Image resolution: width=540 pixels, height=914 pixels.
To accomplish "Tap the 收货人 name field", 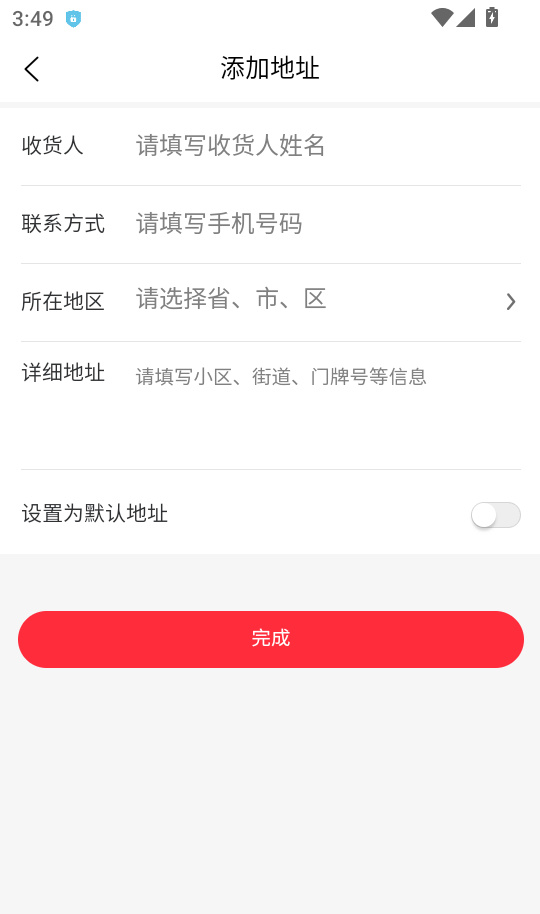I will click(x=328, y=146).
